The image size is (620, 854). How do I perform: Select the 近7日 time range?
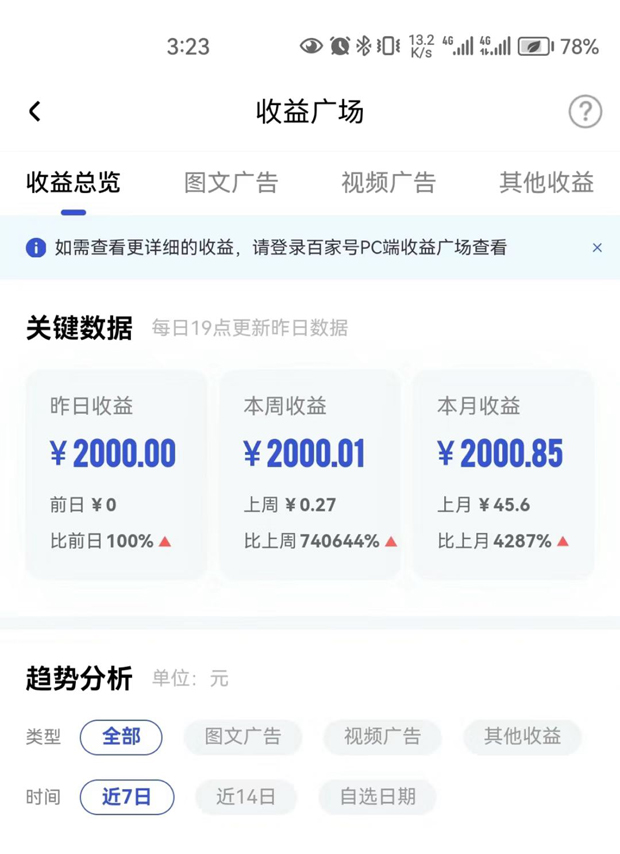click(127, 797)
